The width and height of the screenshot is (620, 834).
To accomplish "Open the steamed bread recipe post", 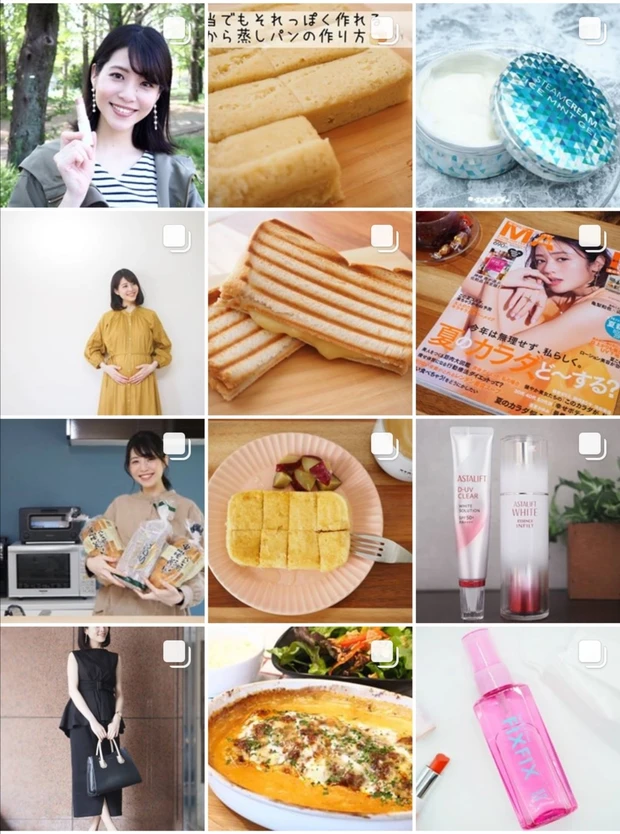I will click(310, 105).
